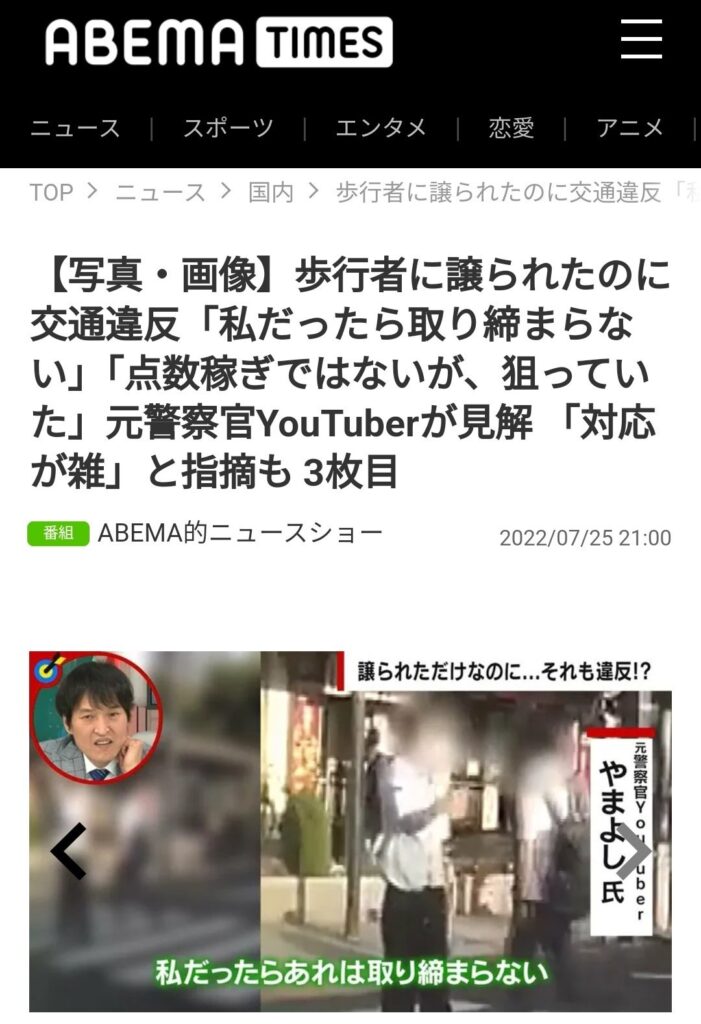Switch to the 恋愛 tab

click(x=511, y=128)
